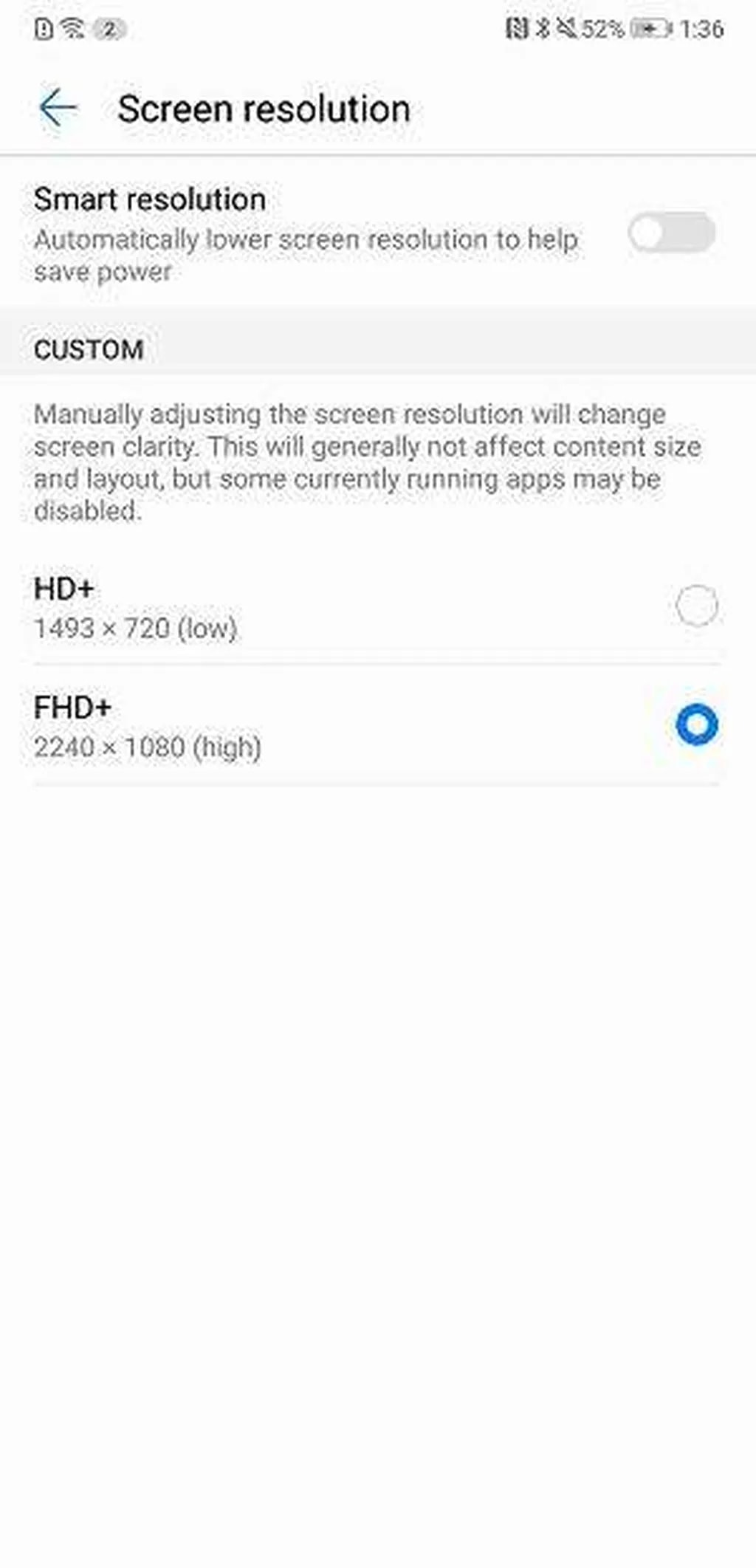Select HD+ 1493 × 720 resolution
The height and width of the screenshot is (1568, 756).
click(695, 606)
